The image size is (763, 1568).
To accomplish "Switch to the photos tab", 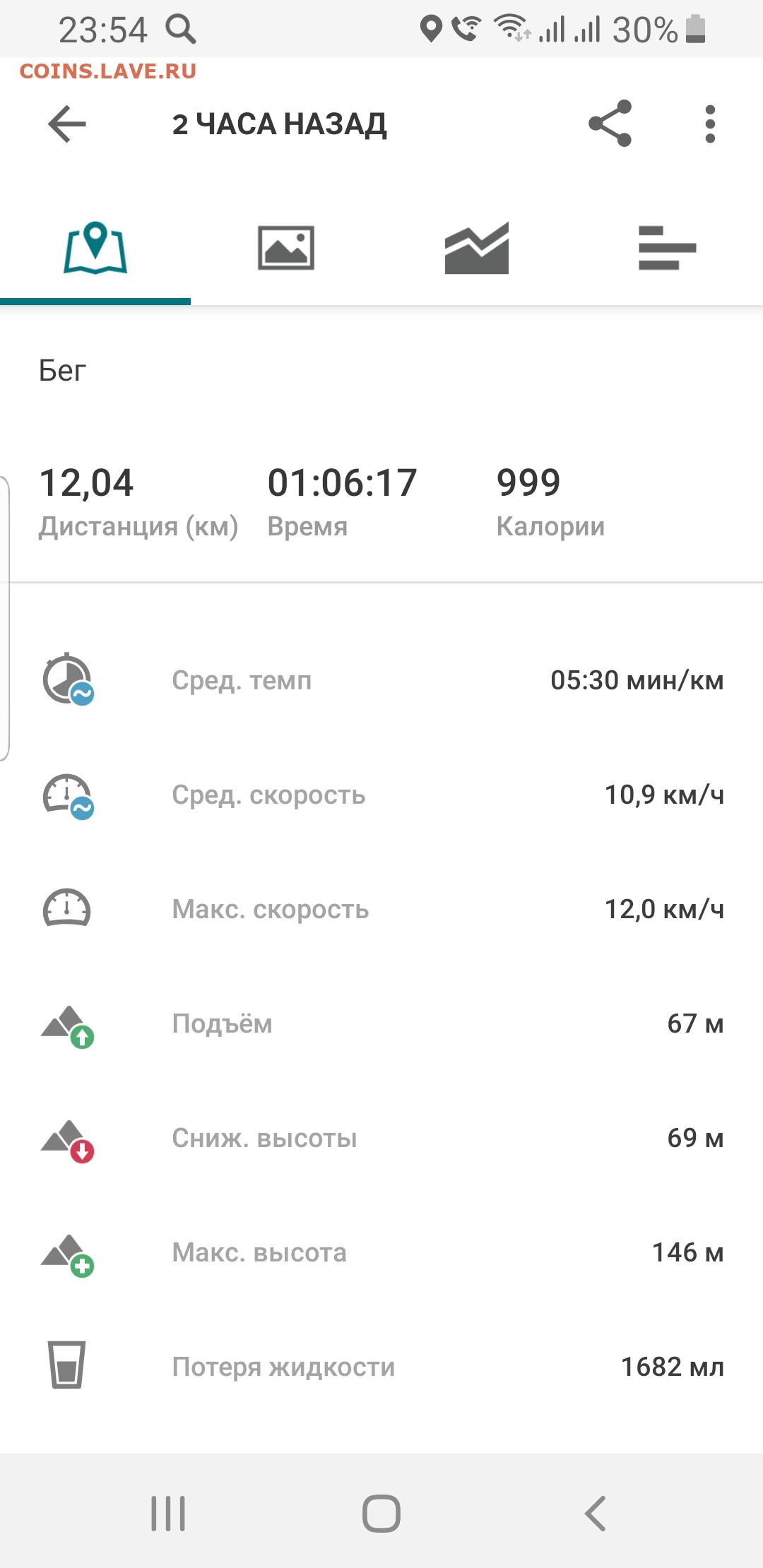I will pos(286,249).
